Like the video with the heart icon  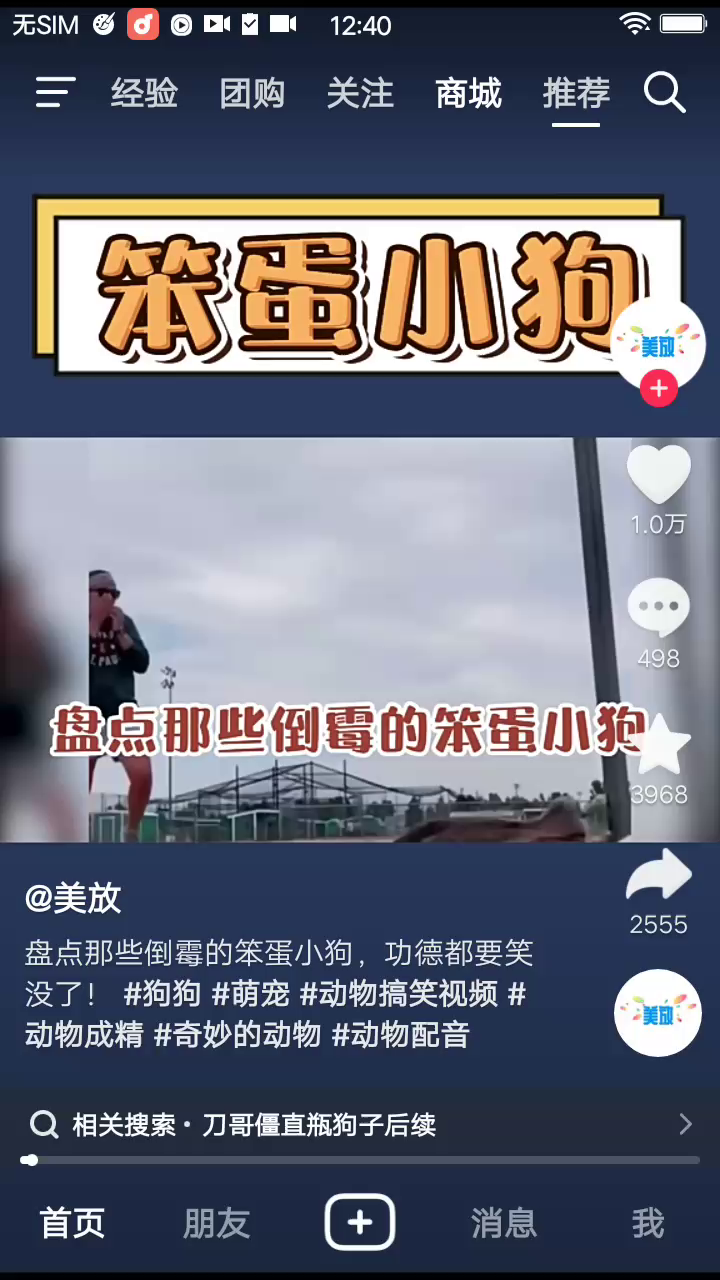pyautogui.click(x=658, y=475)
